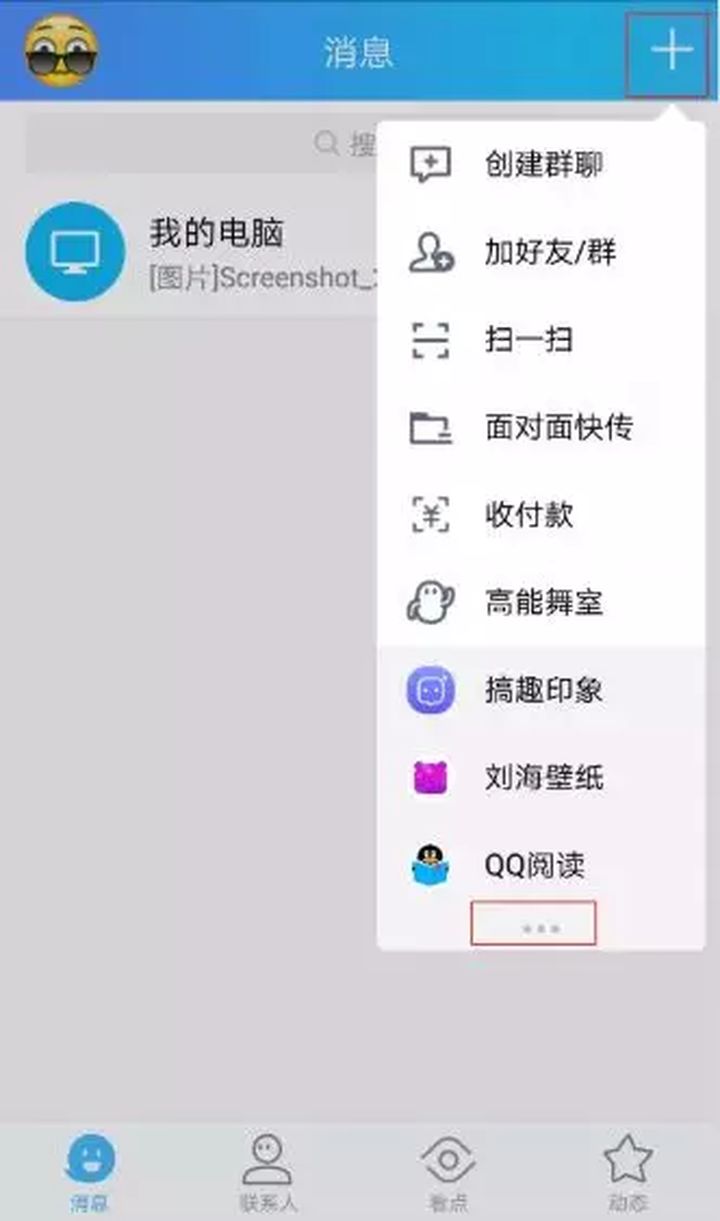Select 创建群聊 from the menu
The width and height of the screenshot is (720, 1221).
click(541, 164)
